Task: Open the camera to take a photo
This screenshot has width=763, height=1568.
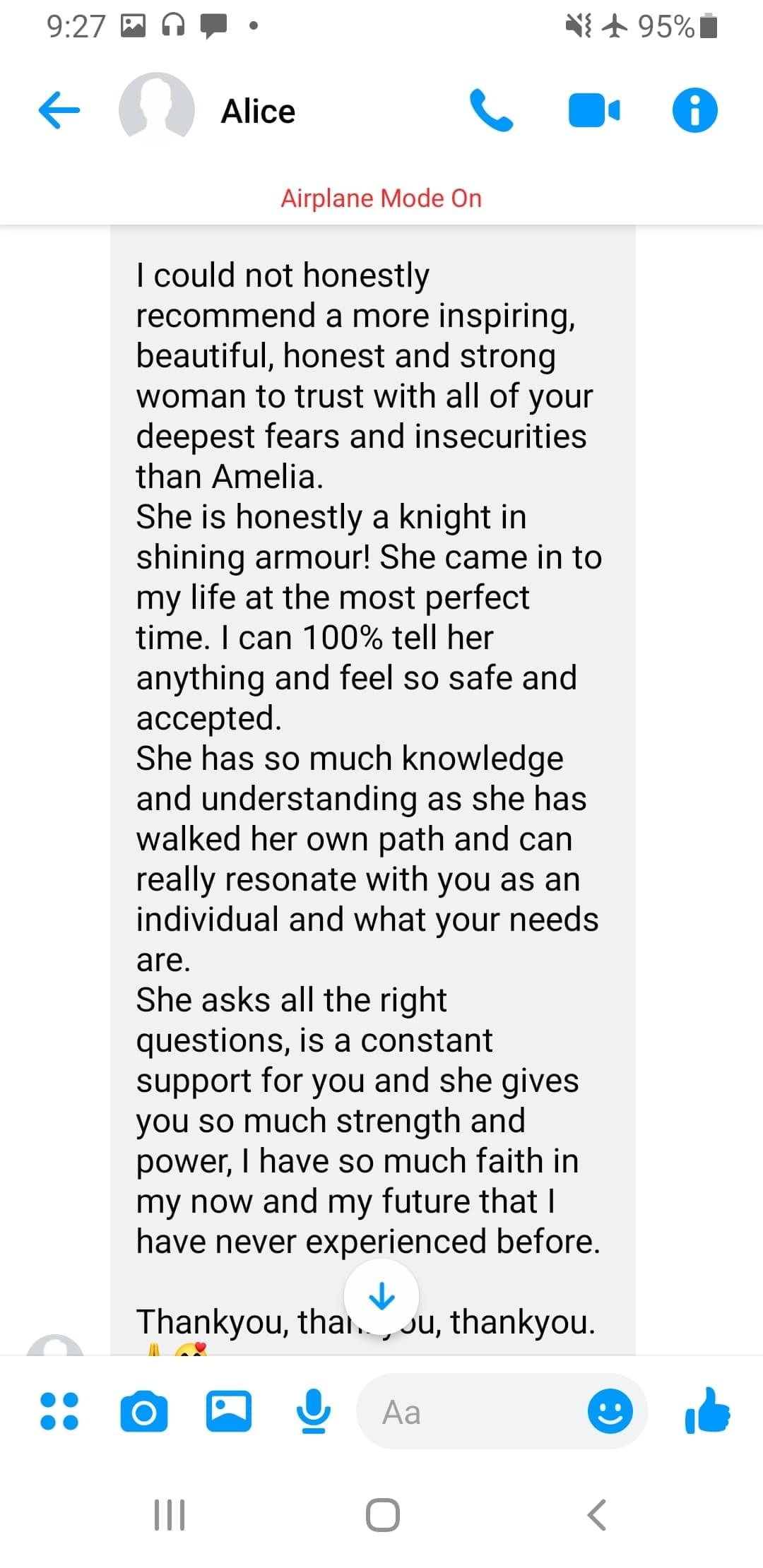Action: [144, 1412]
